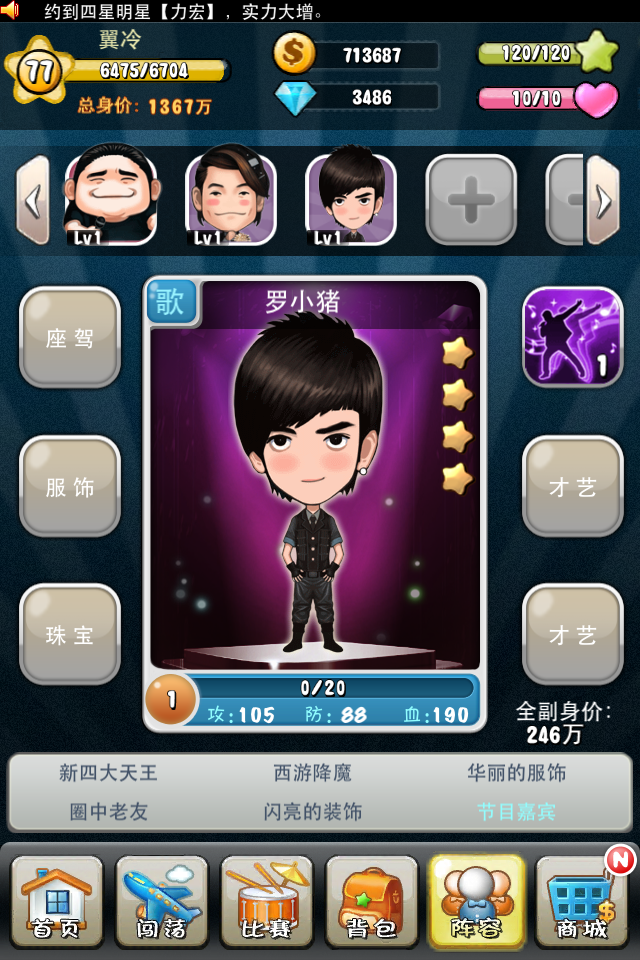The height and width of the screenshot is (960, 640).
Task: Select the 节目嘉宾 combination
Action: [515, 812]
